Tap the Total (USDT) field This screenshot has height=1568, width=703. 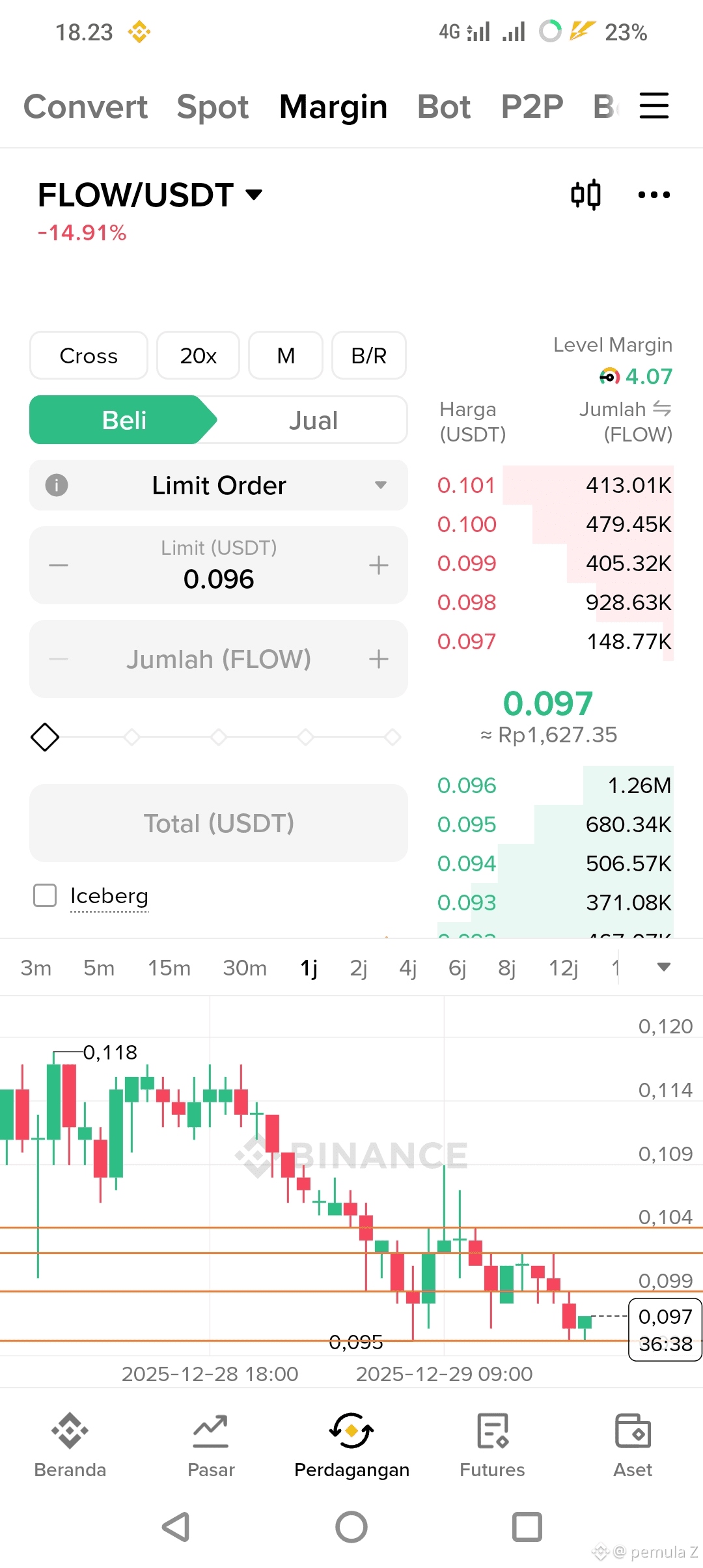pos(219,823)
